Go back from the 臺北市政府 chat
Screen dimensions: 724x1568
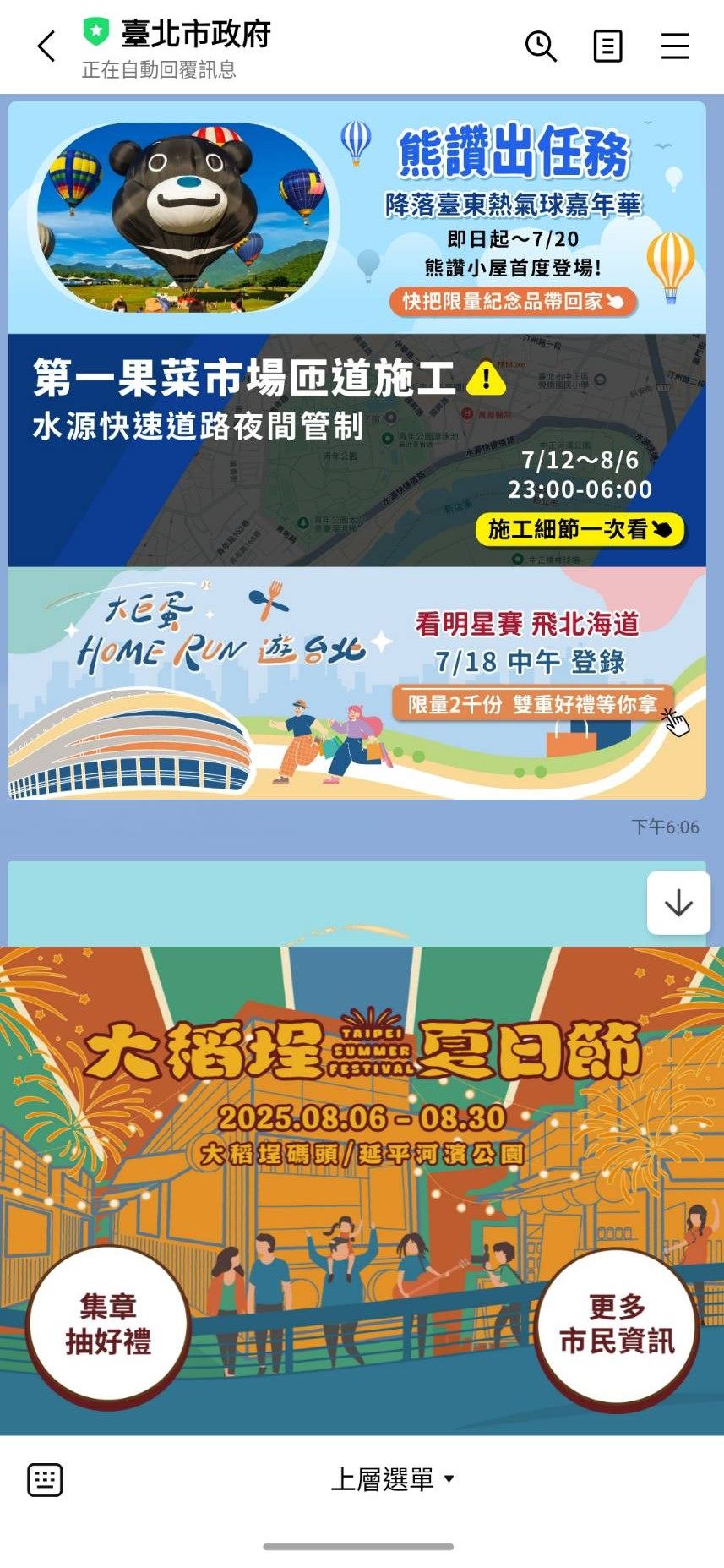pos(46,46)
